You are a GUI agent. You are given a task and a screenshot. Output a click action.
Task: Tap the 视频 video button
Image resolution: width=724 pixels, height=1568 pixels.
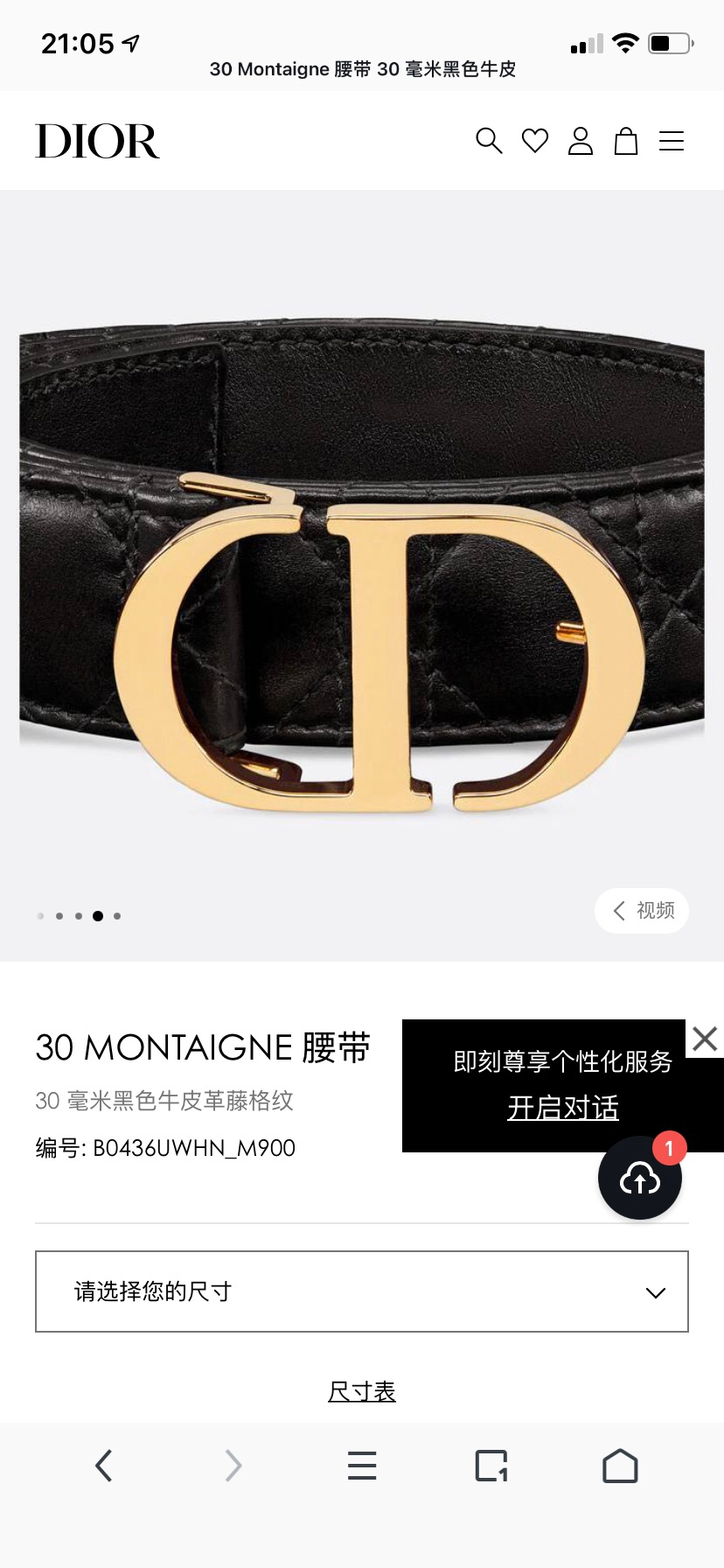click(x=642, y=911)
